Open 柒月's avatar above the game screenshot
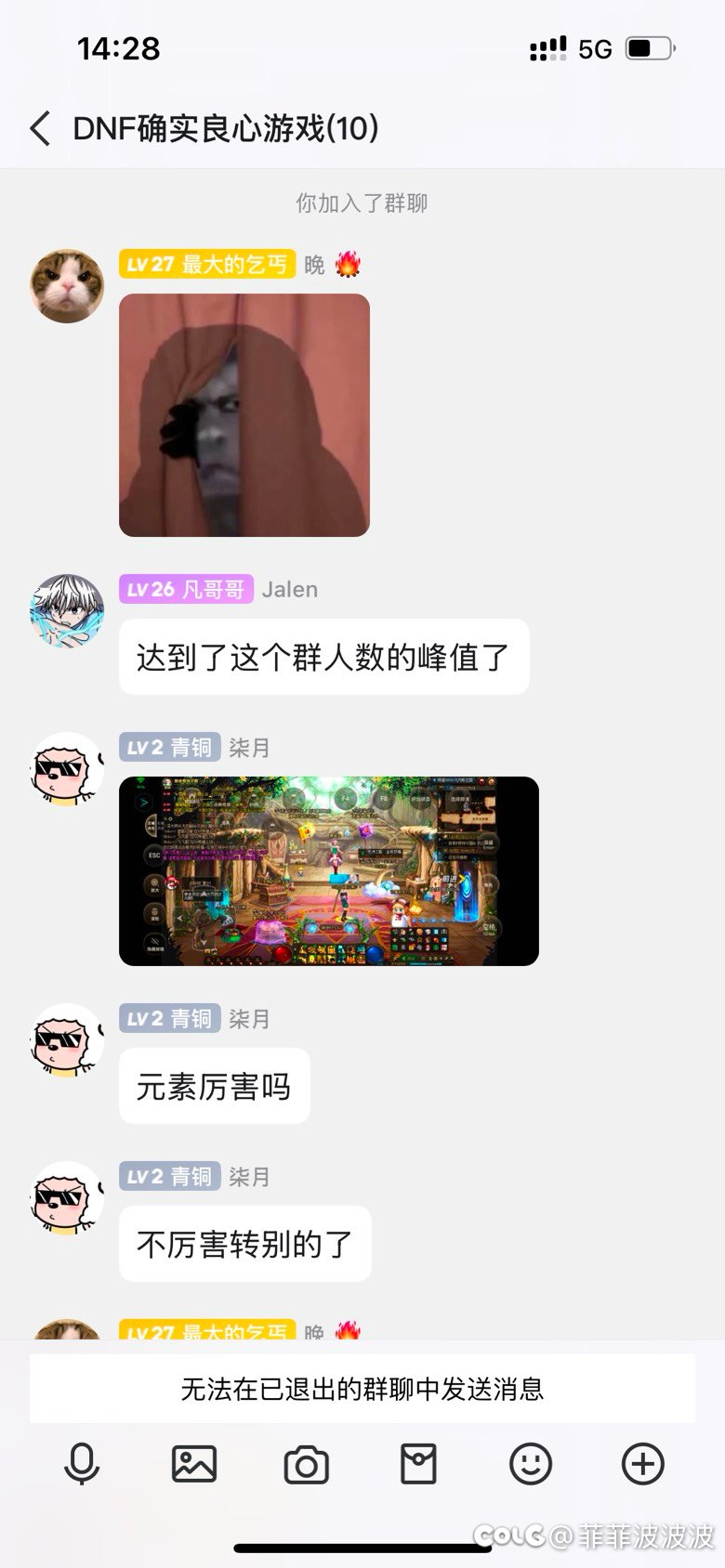Screen dimensions: 725x1568 67,769
